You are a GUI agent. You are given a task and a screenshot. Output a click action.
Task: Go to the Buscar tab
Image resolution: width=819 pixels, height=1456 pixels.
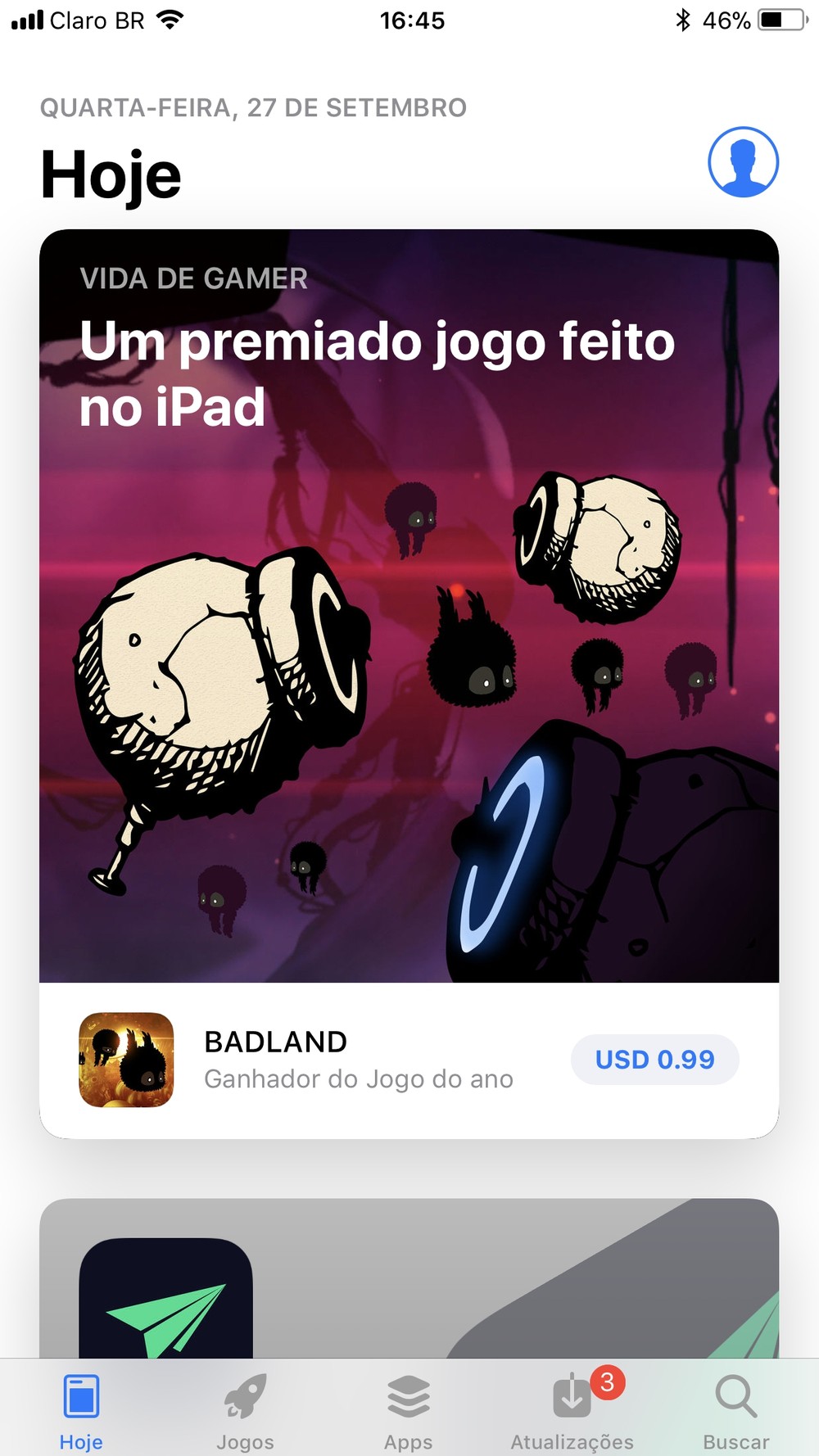click(x=736, y=1412)
